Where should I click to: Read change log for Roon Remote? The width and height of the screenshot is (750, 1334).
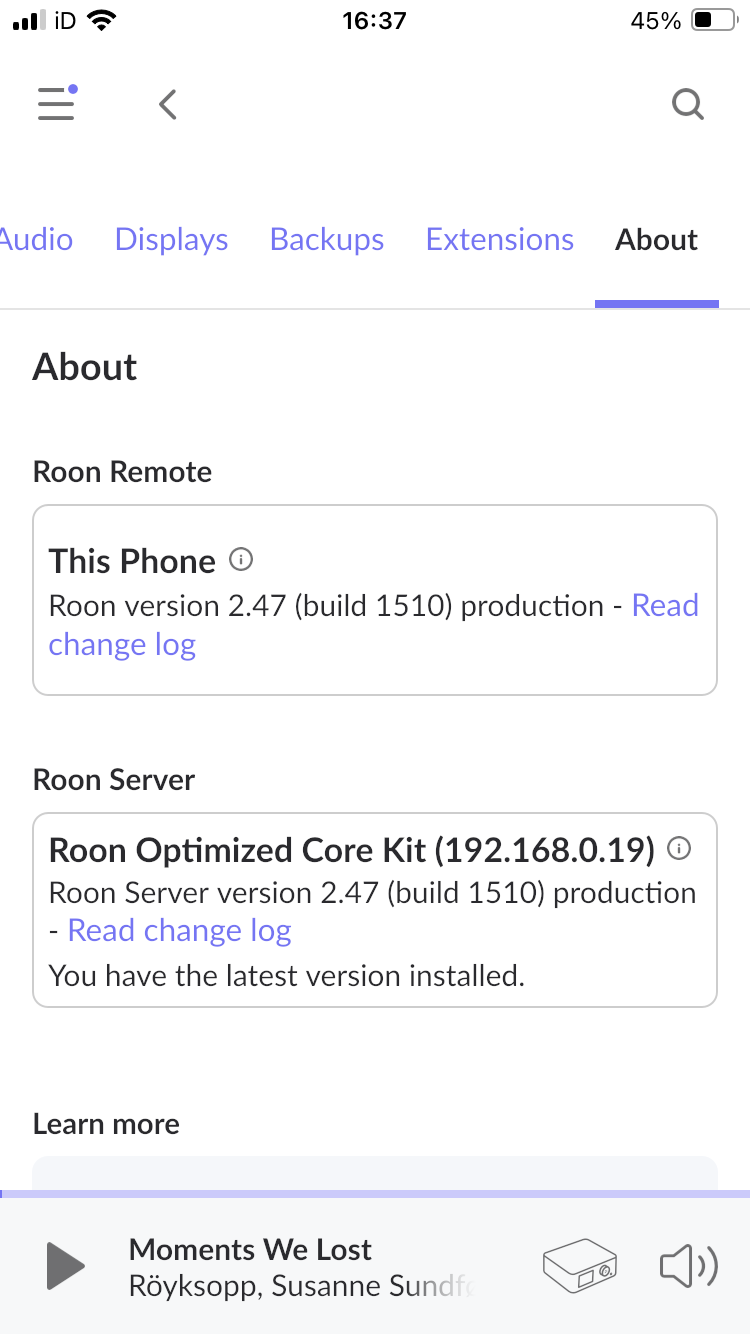(x=374, y=625)
